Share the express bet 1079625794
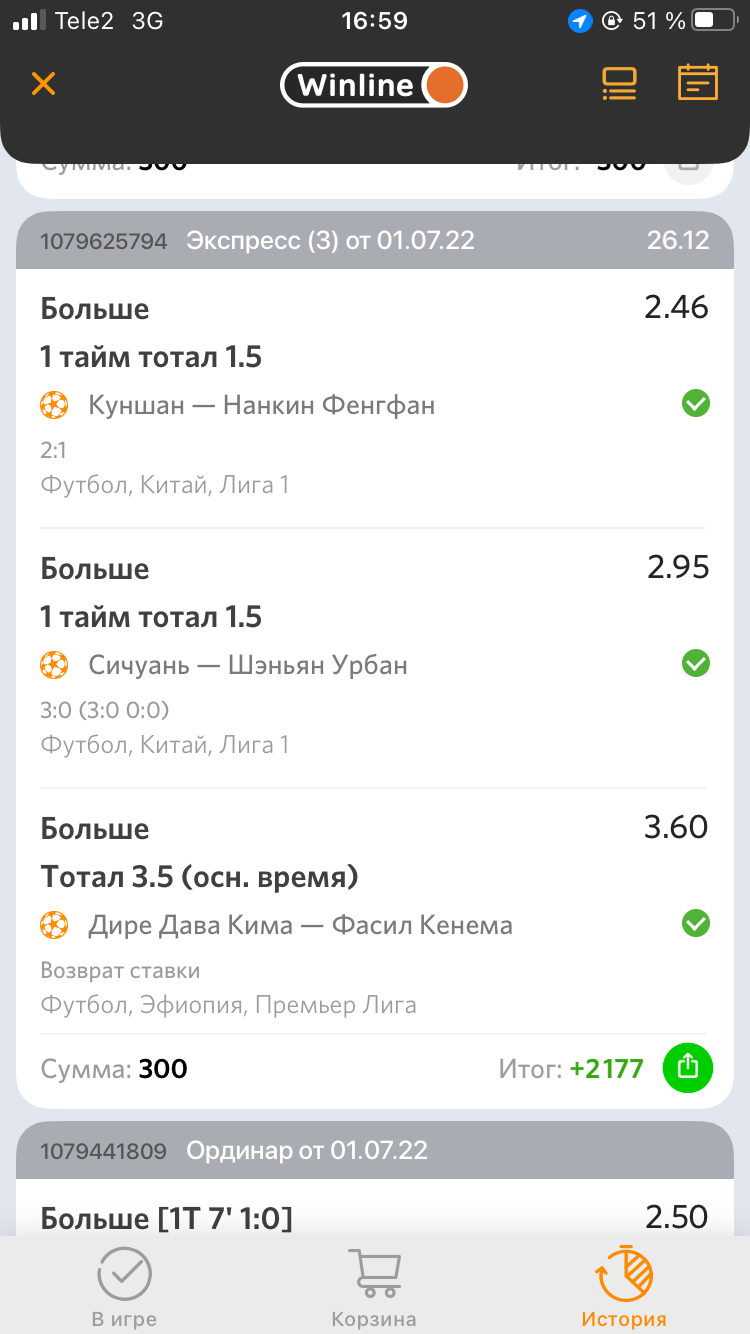 pos(688,1068)
